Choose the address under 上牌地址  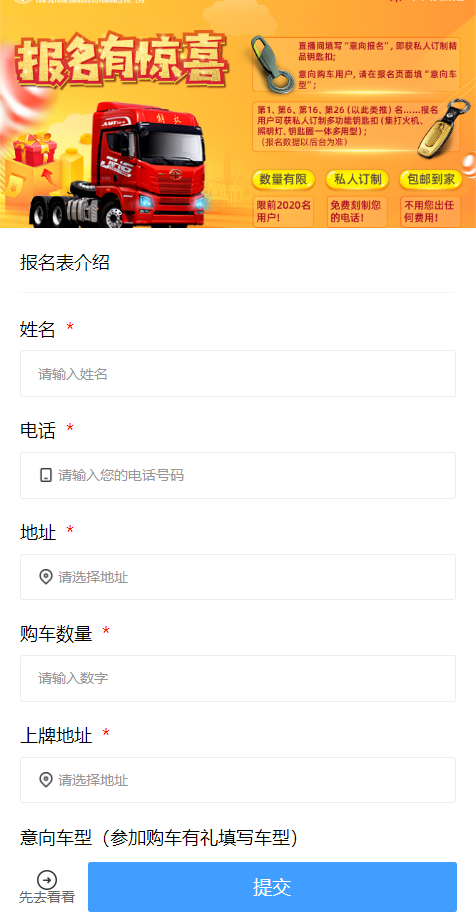(238, 780)
